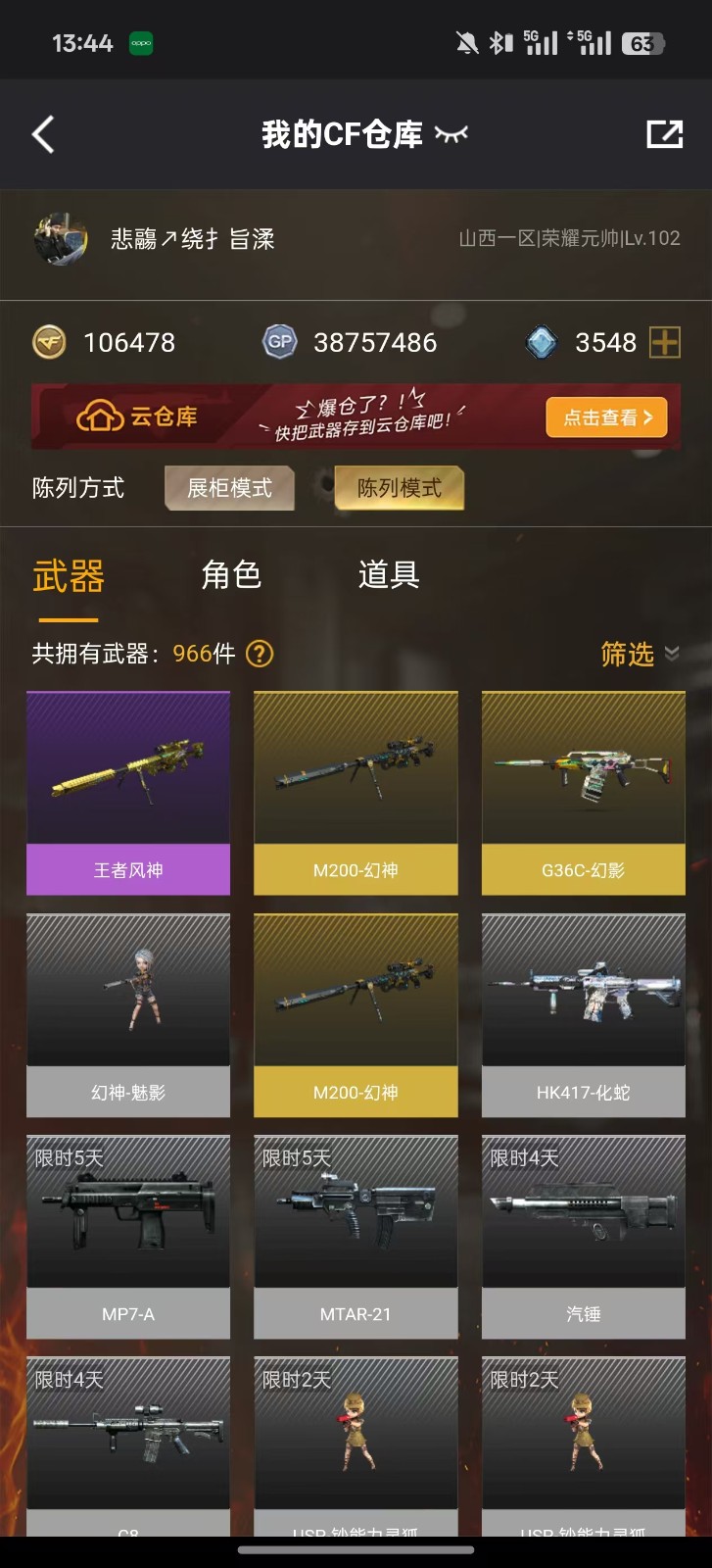The width and height of the screenshot is (712, 1568).
Task: Open the MTAR-21 weapon card
Action: click(x=356, y=1237)
